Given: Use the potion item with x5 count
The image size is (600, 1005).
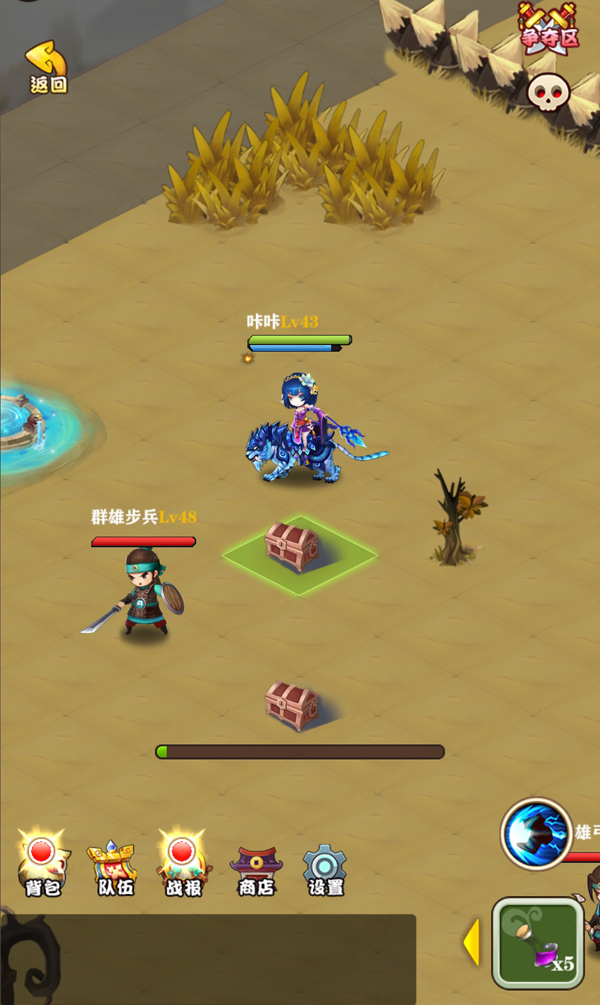Looking at the screenshot, I should click(538, 943).
